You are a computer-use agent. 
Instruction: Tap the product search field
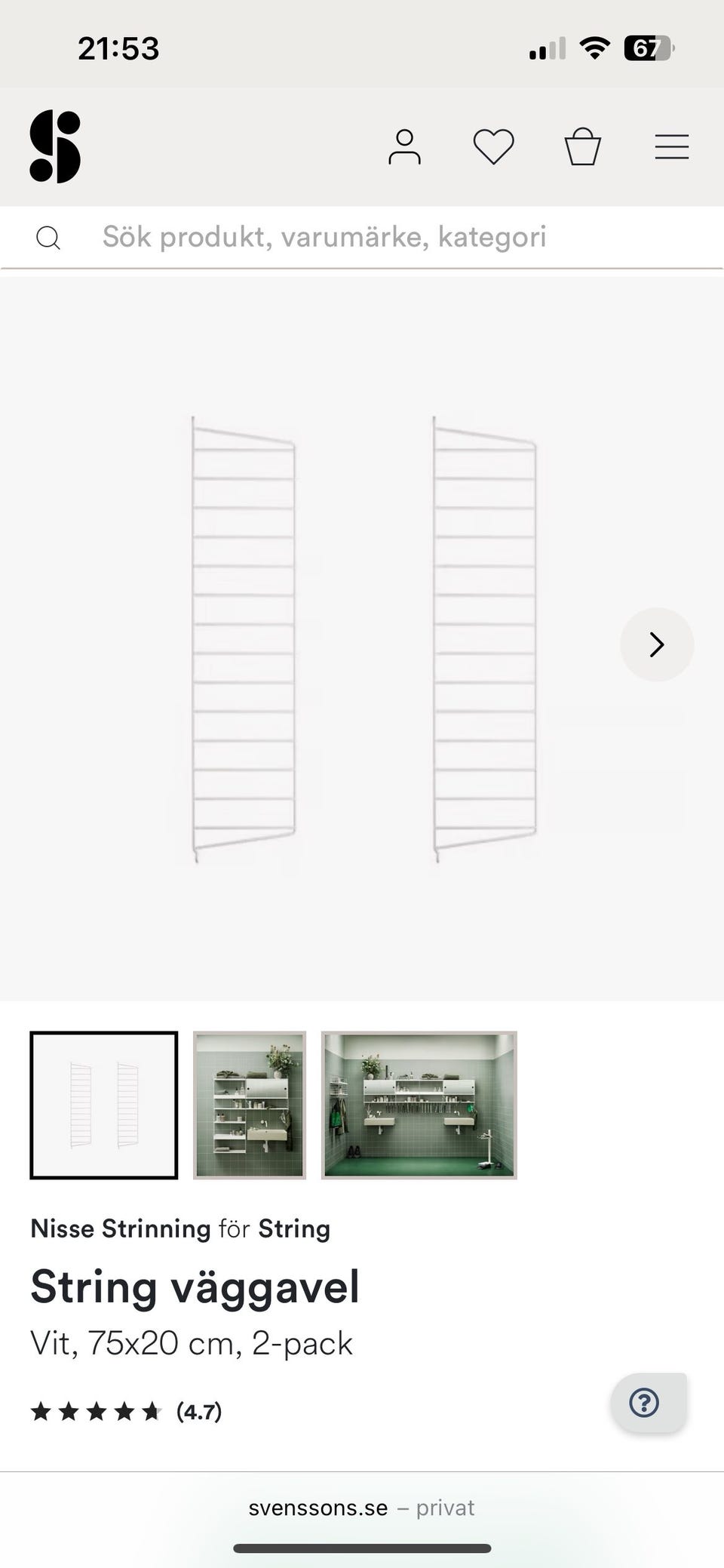(x=324, y=237)
